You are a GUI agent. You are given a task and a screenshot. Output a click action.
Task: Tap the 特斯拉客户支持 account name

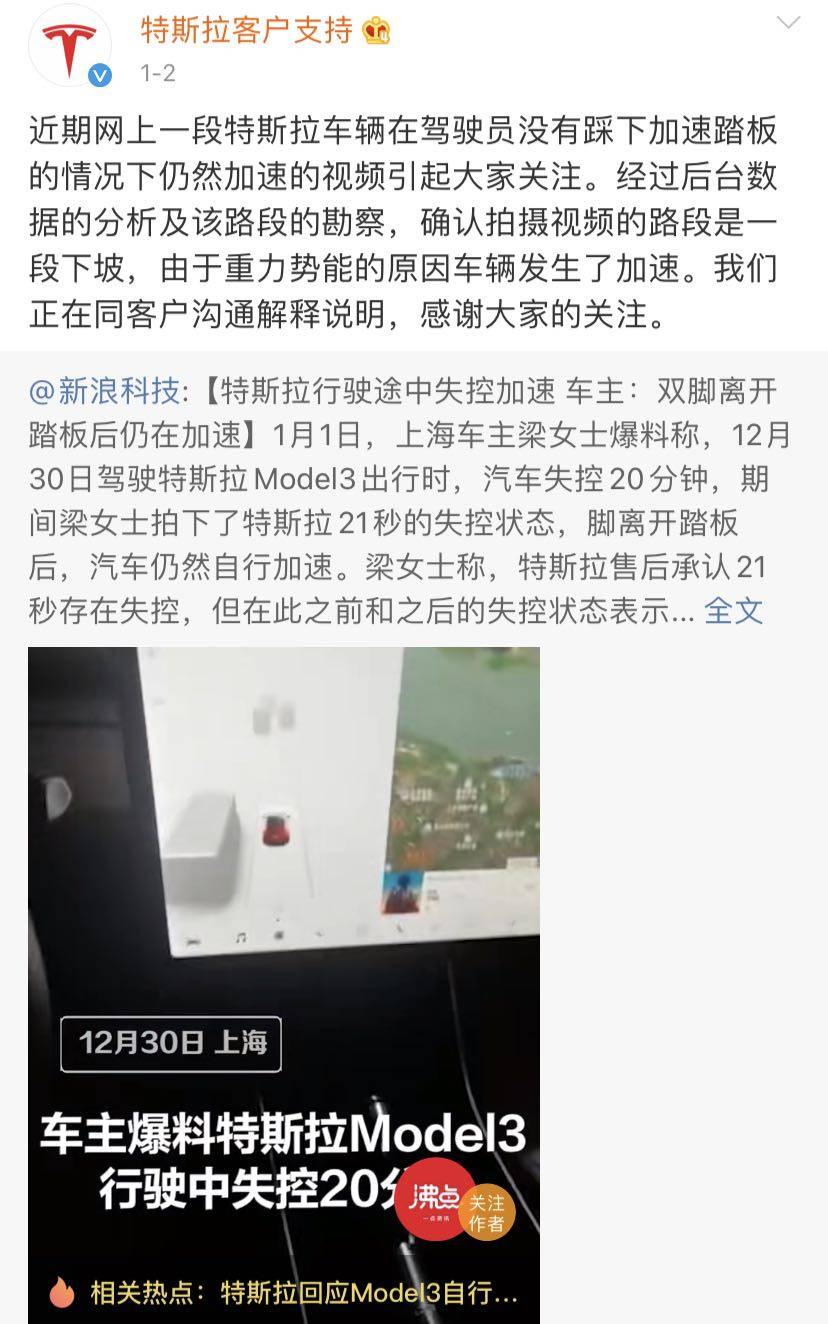coord(247,31)
